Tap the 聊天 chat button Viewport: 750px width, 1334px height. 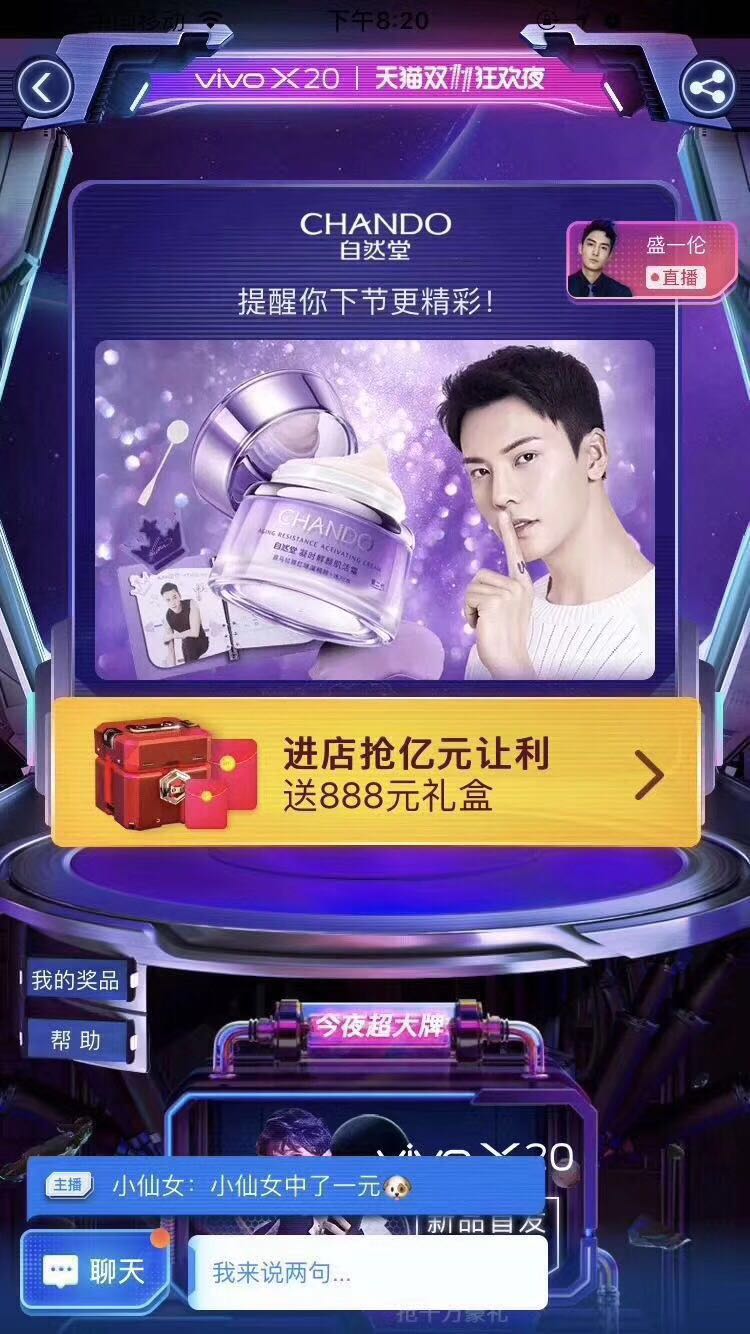(x=96, y=1272)
